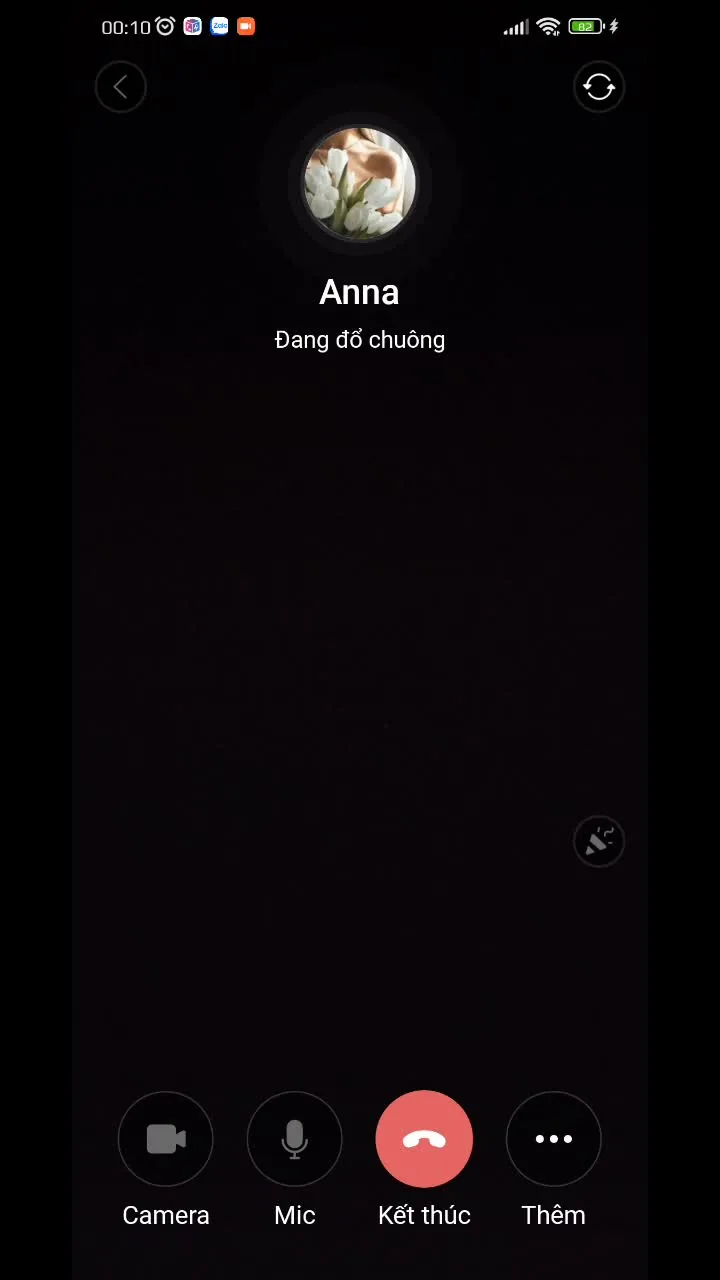Viewport: 720px width, 1280px height.
Task: Turn on the Camera
Action: [x=166, y=1139]
